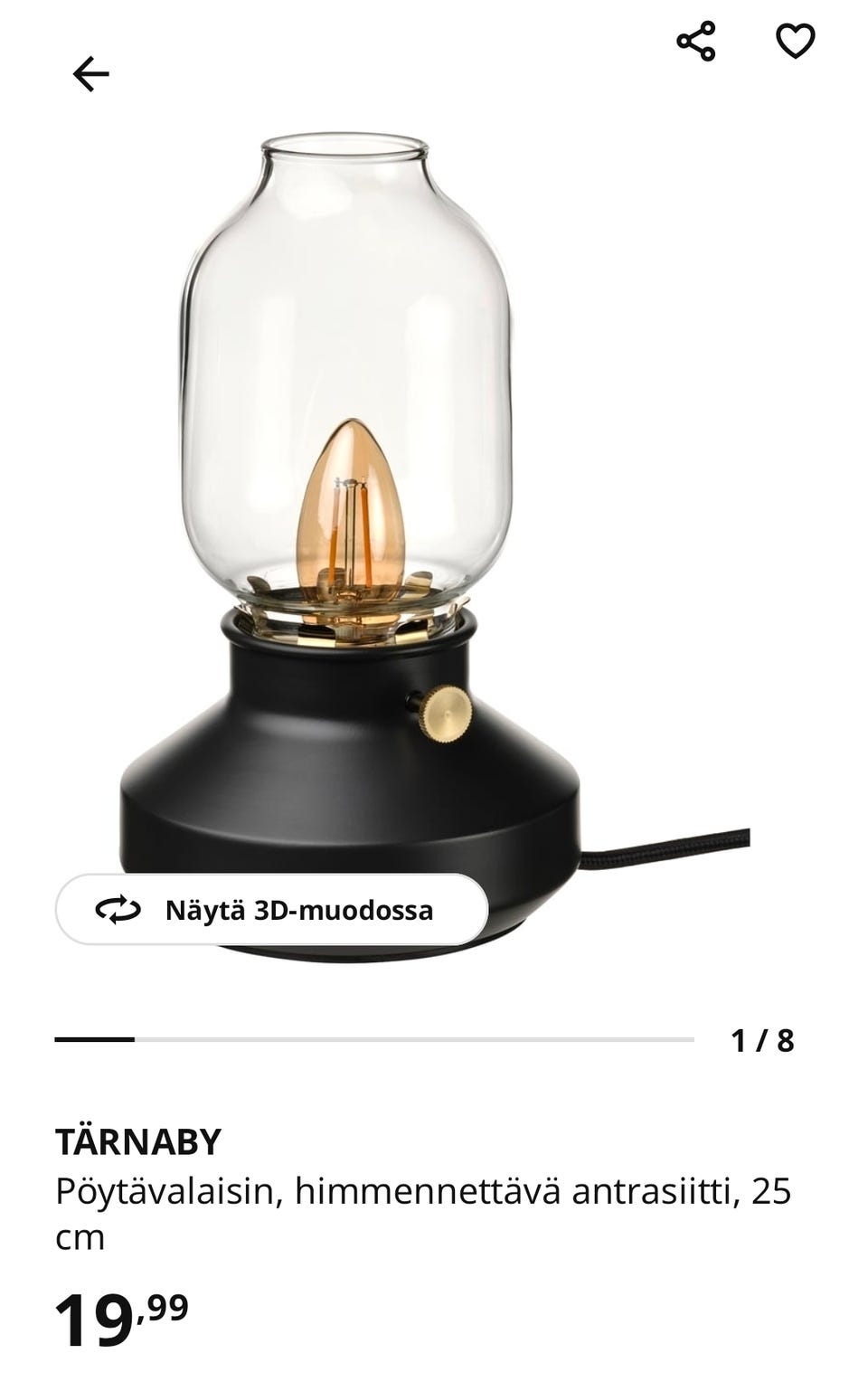Image resolution: width=868 pixels, height=1391 pixels.
Task: Add the lamp to favorites with the heart icon
Action: pyautogui.click(x=796, y=42)
